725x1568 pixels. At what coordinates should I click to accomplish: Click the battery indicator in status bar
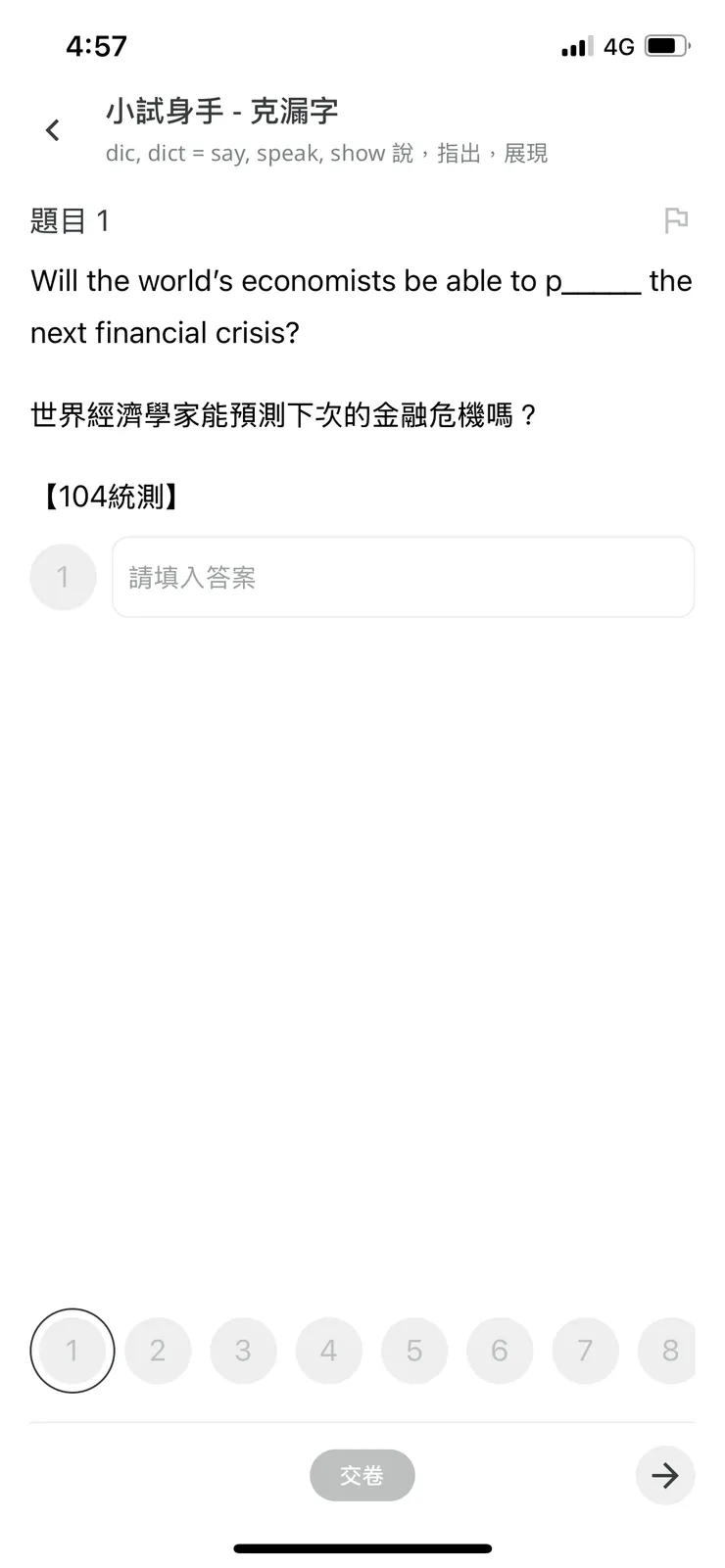click(x=666, y=45)
